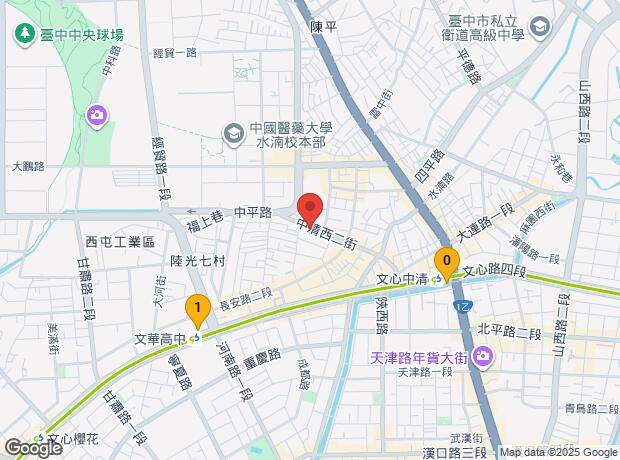
Task: Open the 天津路年貨大街 place icon
Action: [x=483, y=356]
